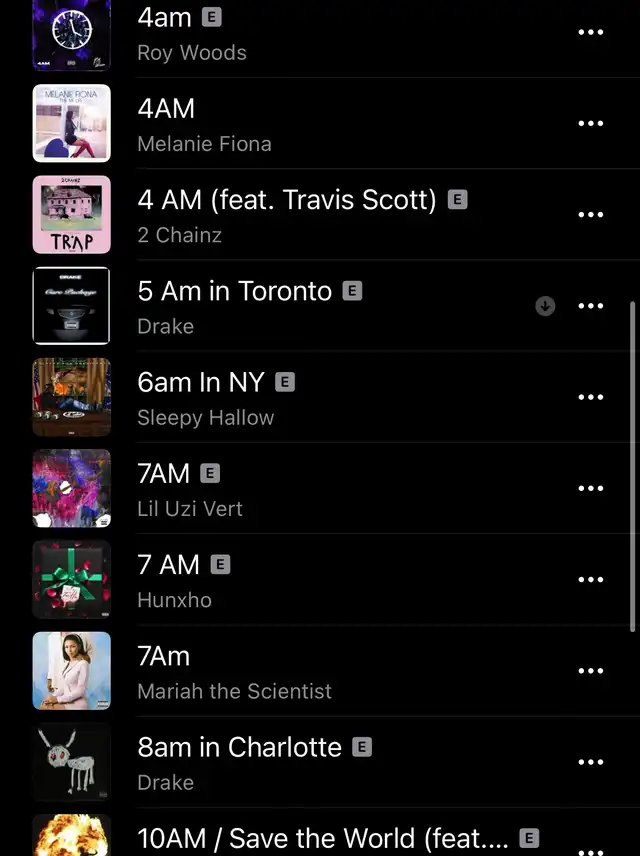The height and width of the screenshot is (856, 640).
Task: Show options for 8am in Charlotte
Action: pos(591,762)
